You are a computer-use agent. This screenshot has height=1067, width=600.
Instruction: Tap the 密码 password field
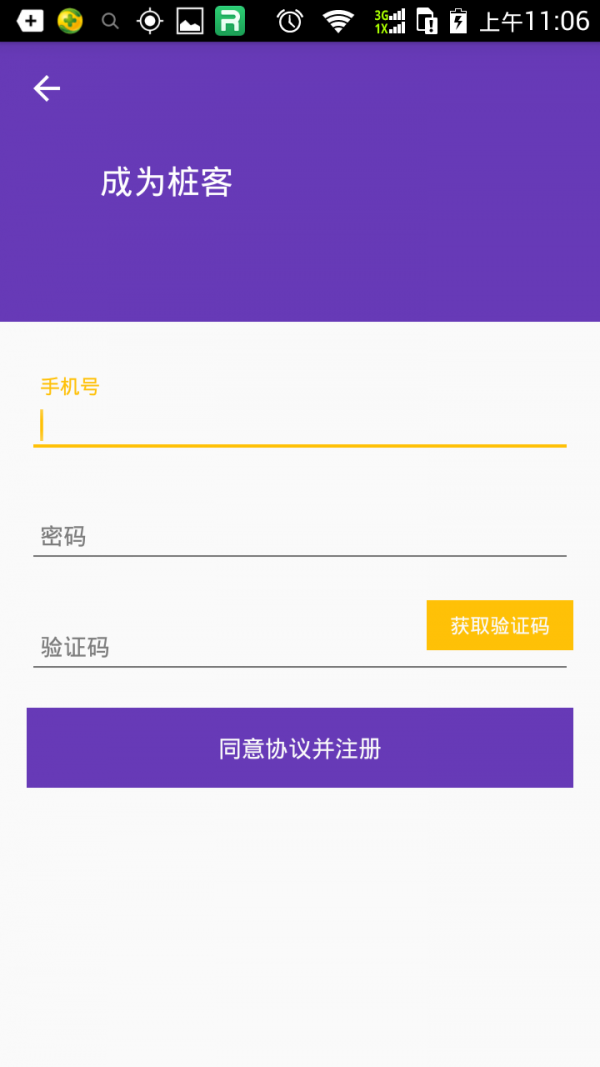(299, 537)
